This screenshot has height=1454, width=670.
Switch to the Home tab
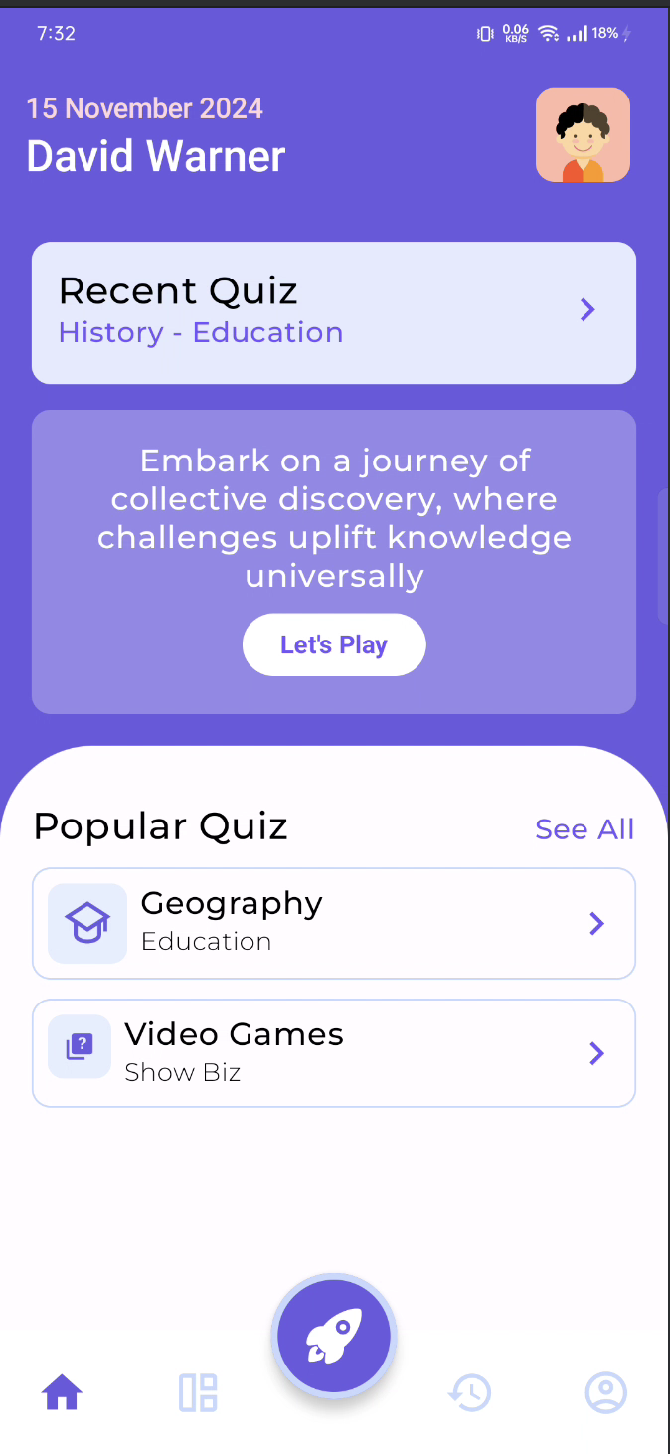(62, 1392)
